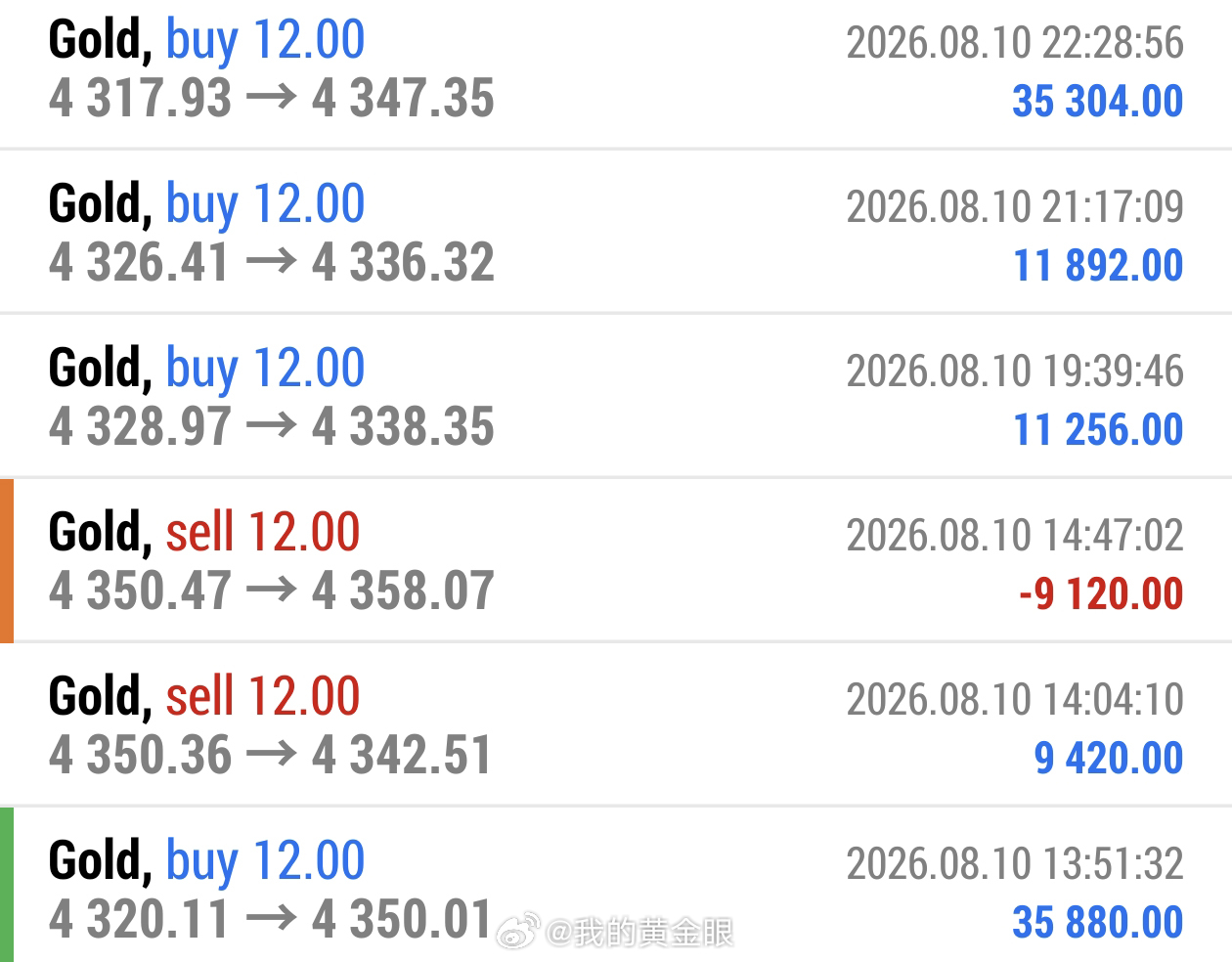The width and height of the screenshot is (1232, 962).
Task: Expand the Gold buy trade closed at 22:28:56
Action: click(616, 73)
